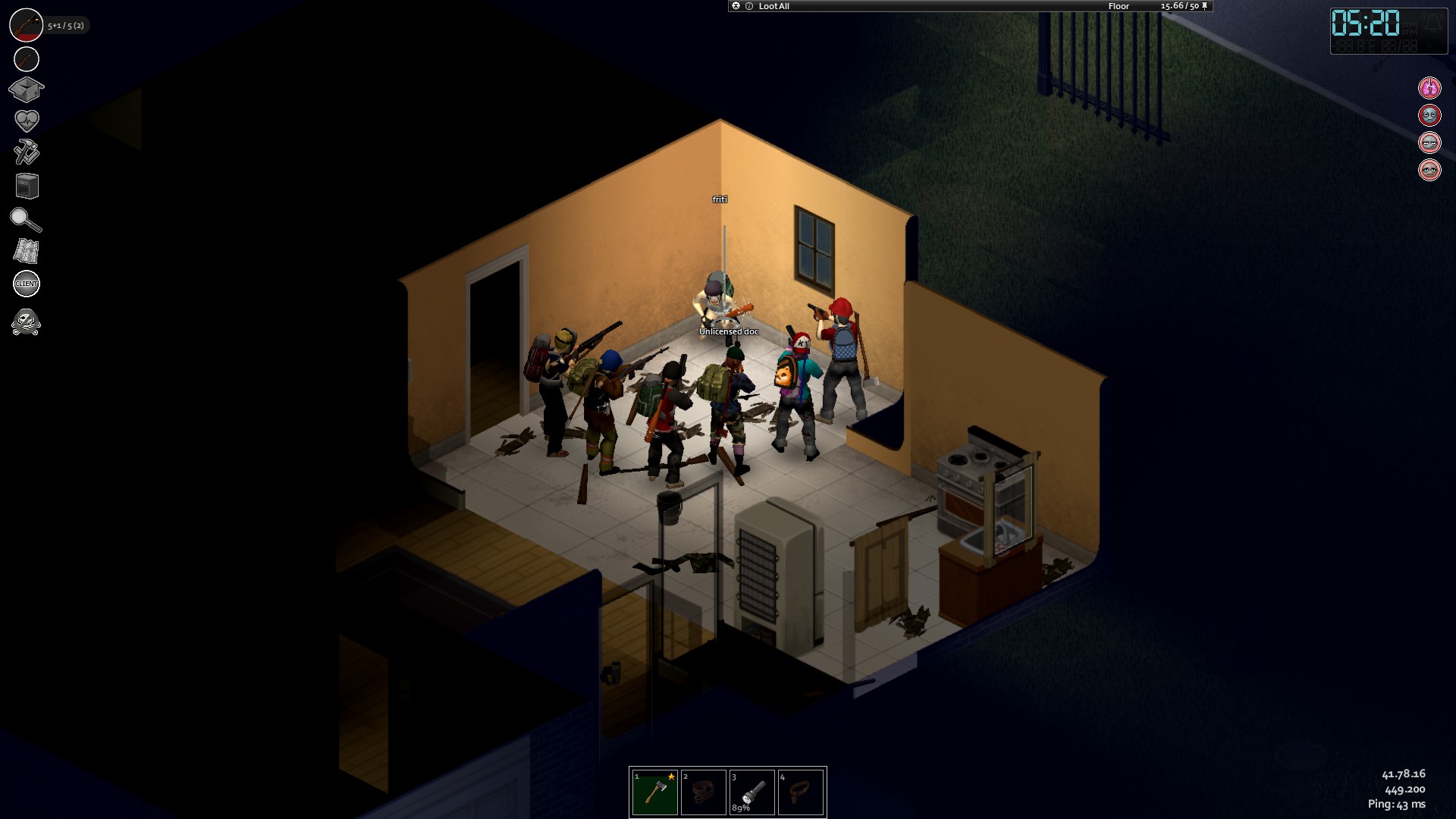Equip the flashlight in hotbar slot 3
This screenshot has width=1456, height=819.
coord(752,792)
